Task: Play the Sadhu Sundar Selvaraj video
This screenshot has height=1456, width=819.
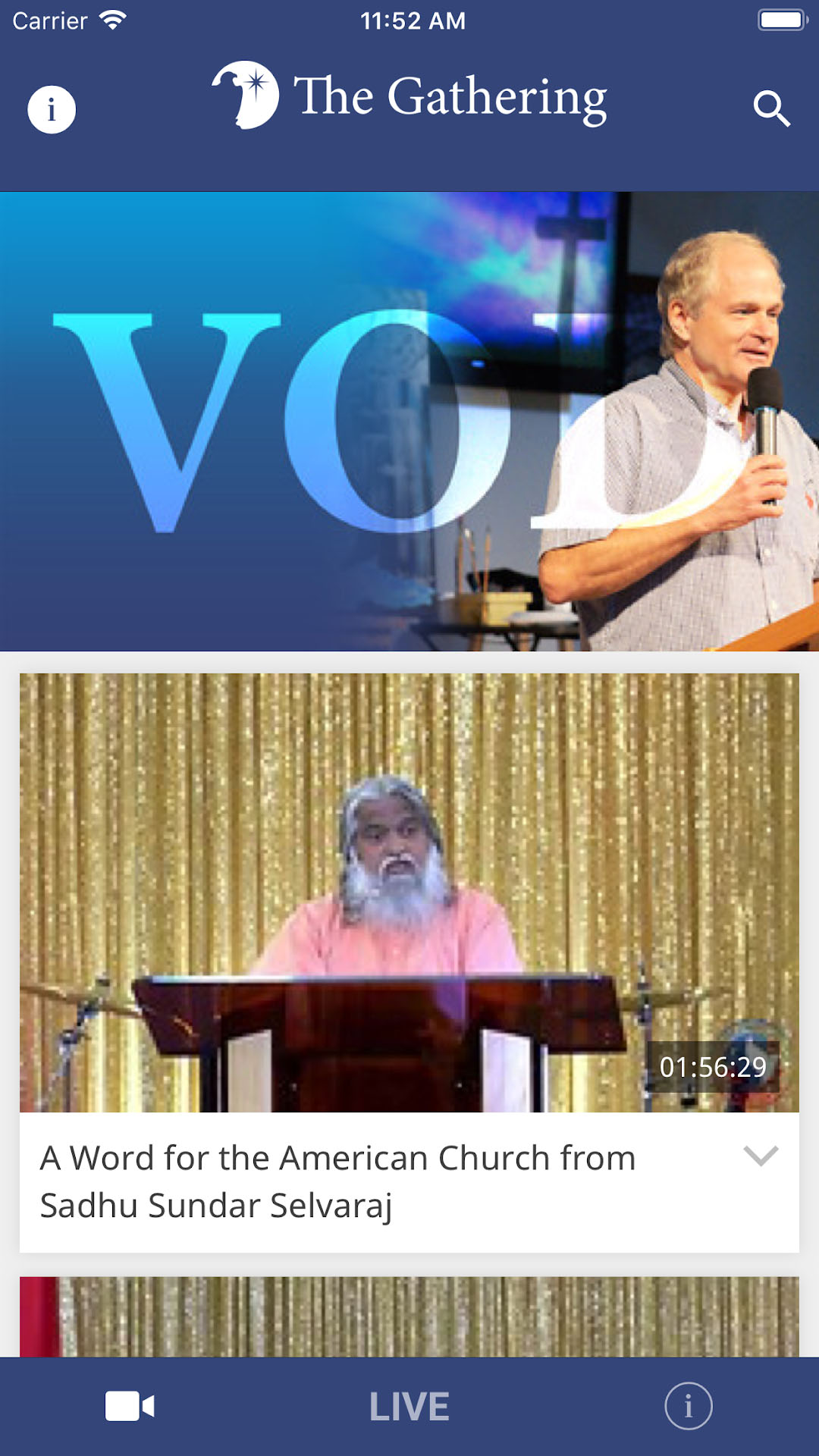Action: click(409, 893)
